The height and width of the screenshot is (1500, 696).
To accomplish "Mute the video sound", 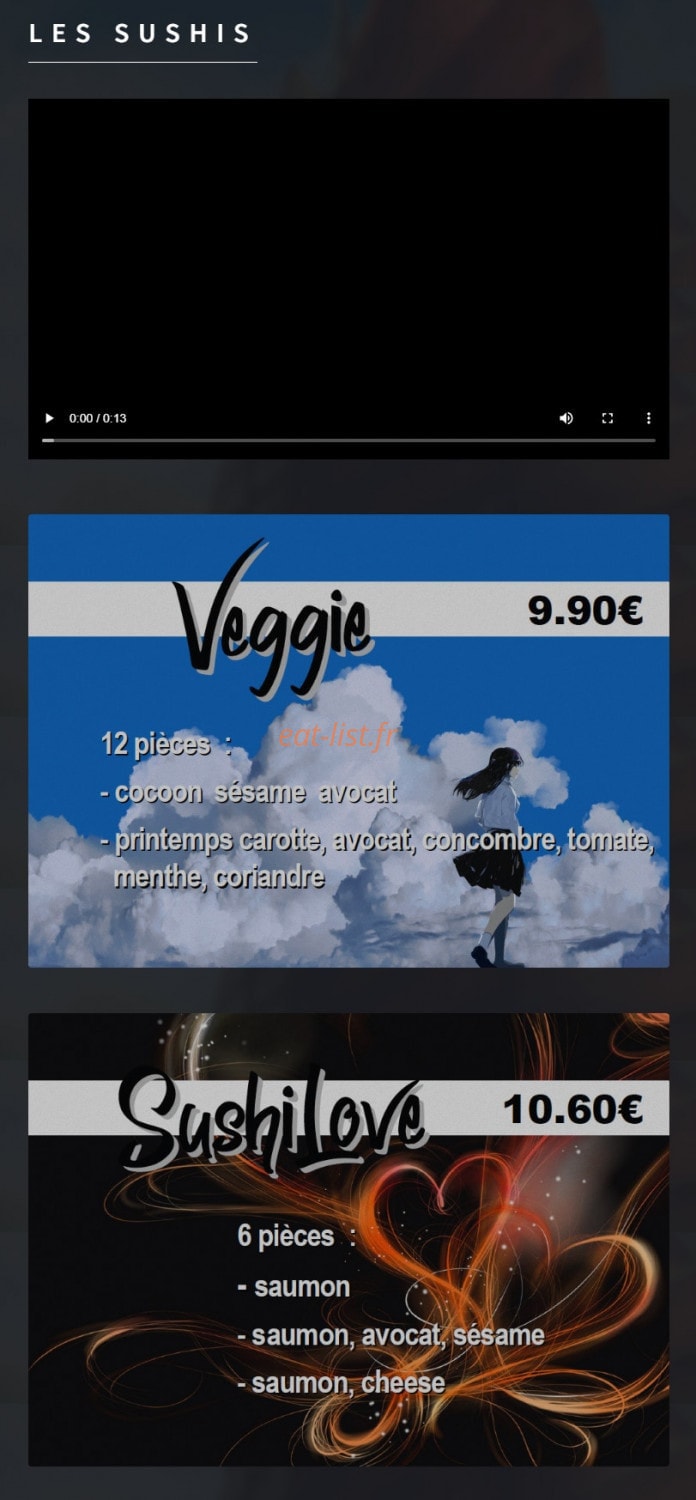I will (x=566, y=418).
